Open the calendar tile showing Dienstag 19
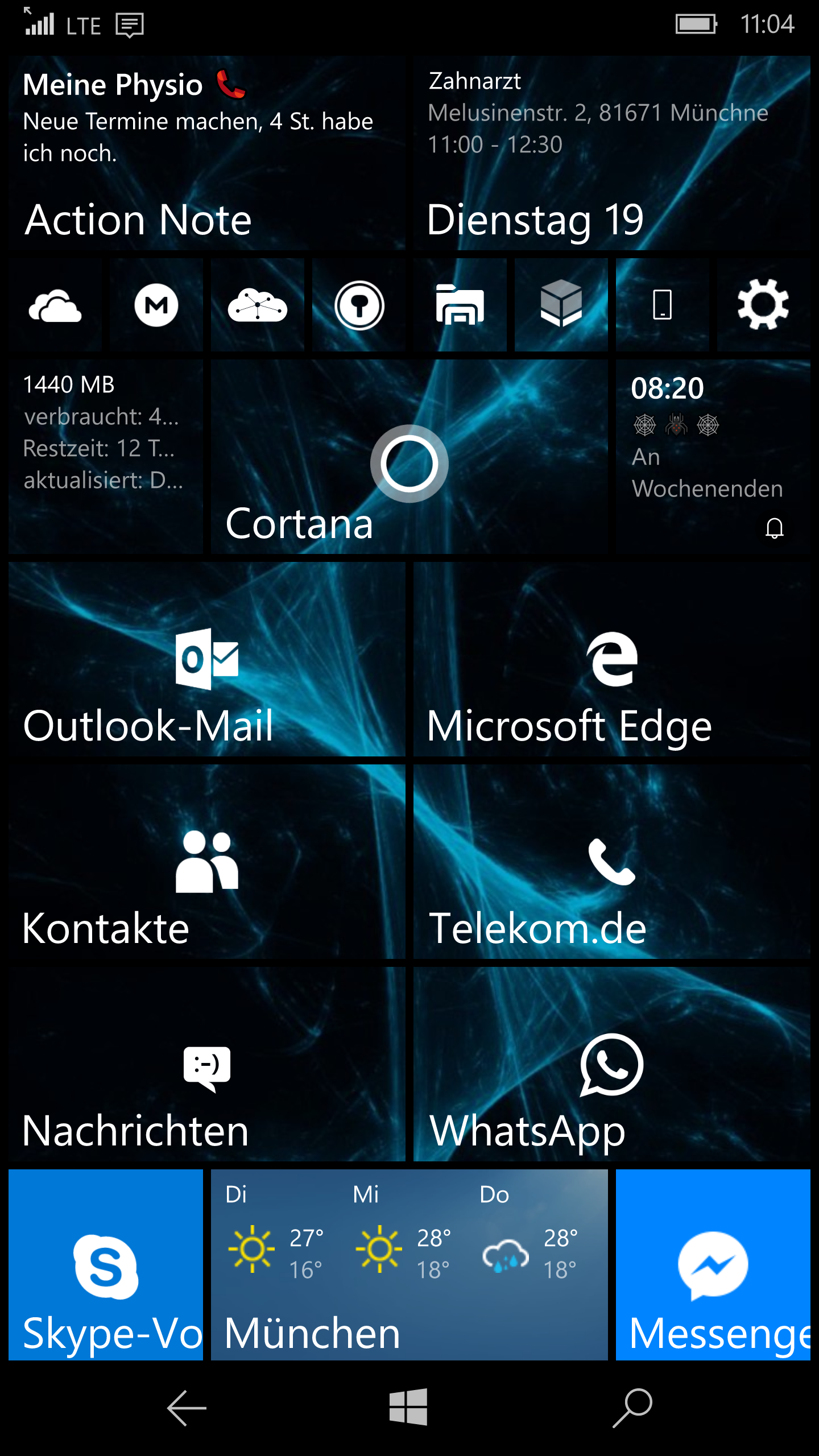 tap(612, 153)
